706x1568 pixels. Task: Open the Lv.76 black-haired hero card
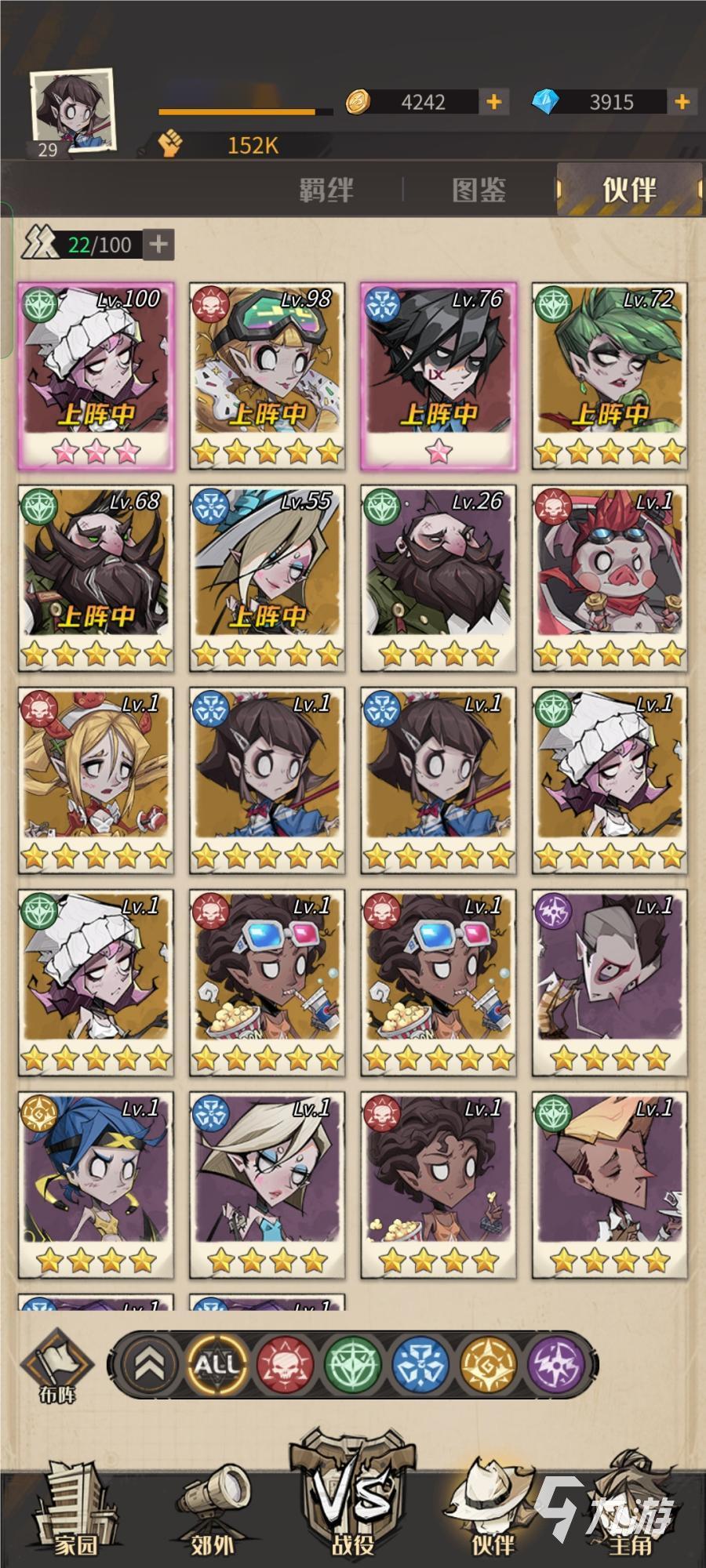click(x=438, y=376)
